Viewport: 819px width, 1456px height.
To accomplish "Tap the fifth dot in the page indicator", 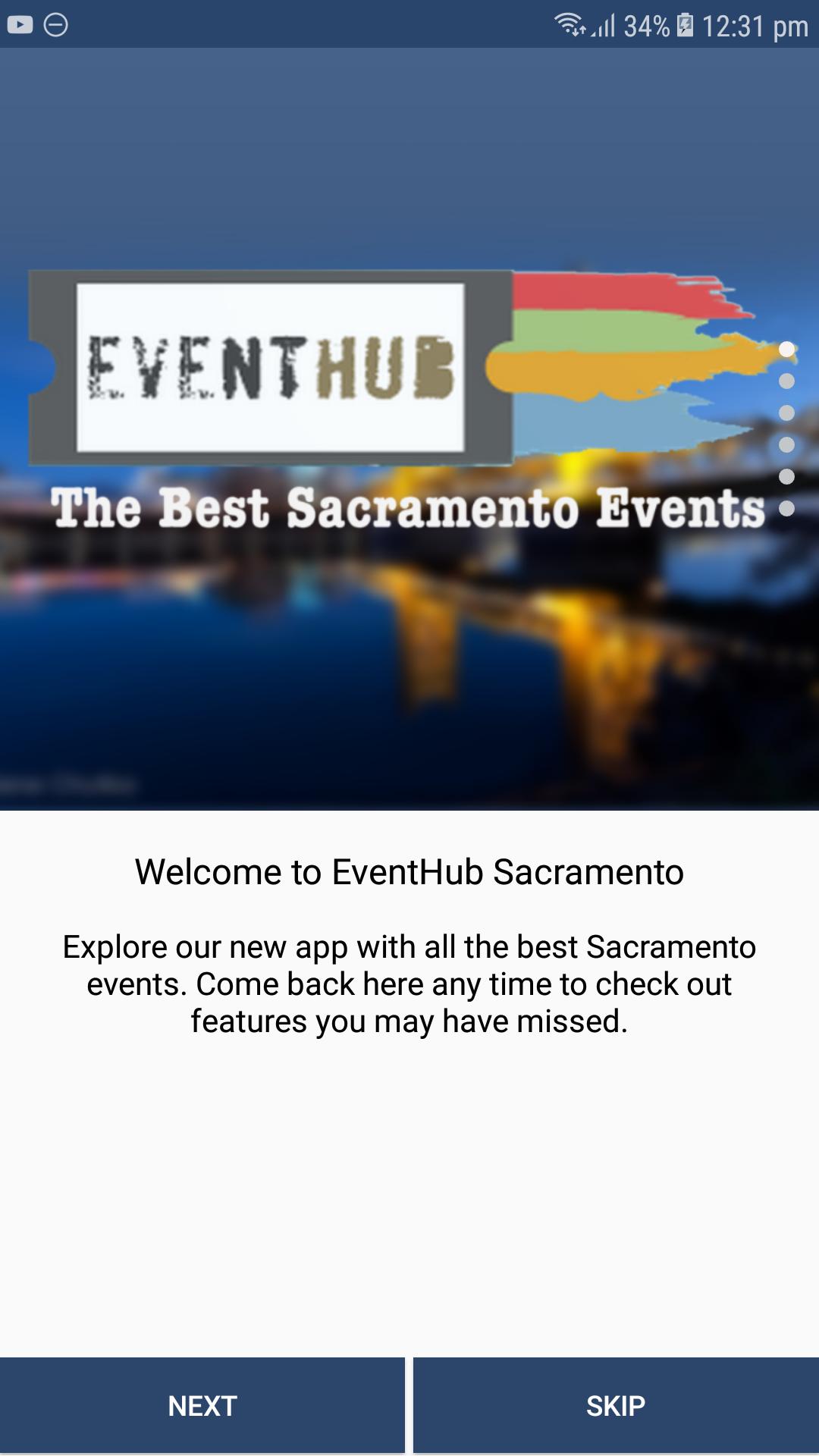I will tap(786, 476).
